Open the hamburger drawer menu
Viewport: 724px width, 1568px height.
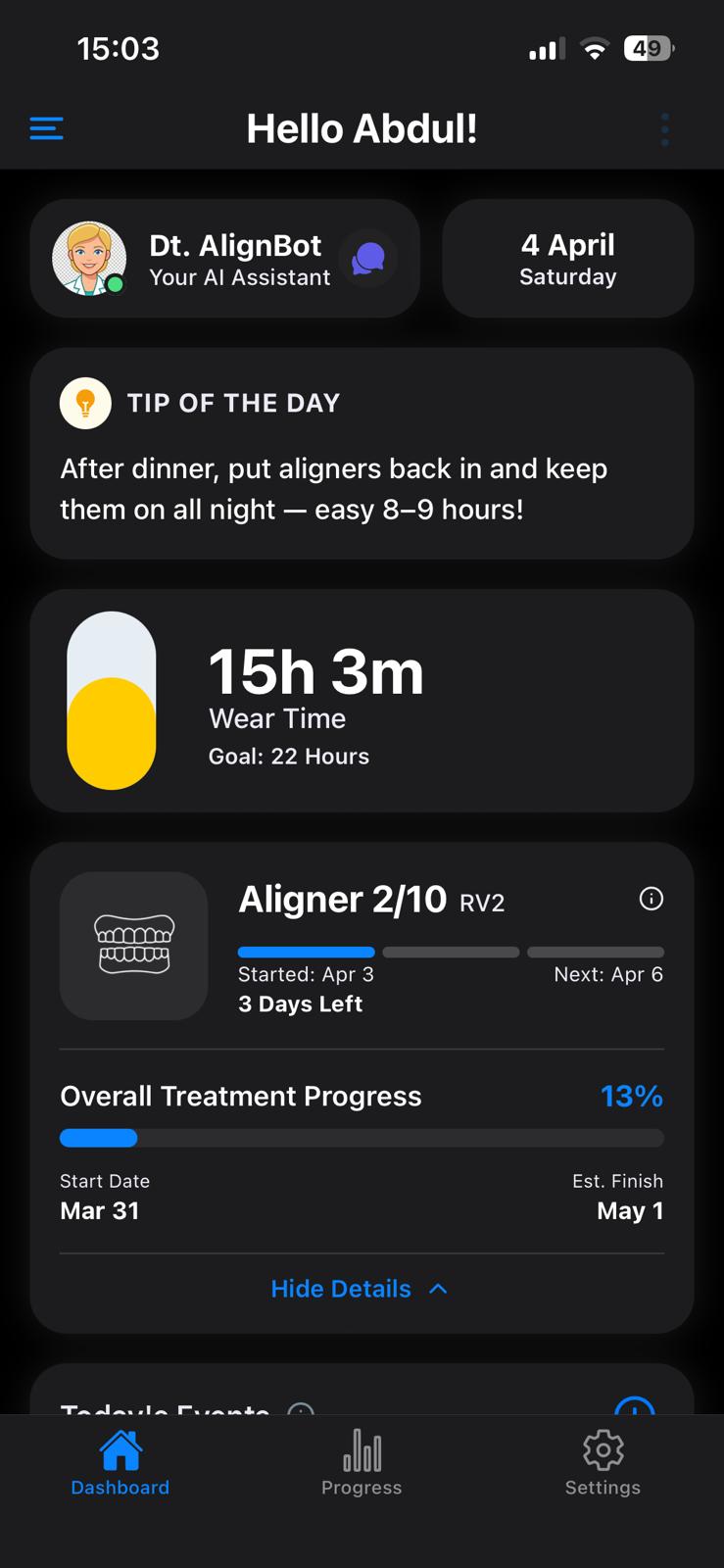point(46,128)
